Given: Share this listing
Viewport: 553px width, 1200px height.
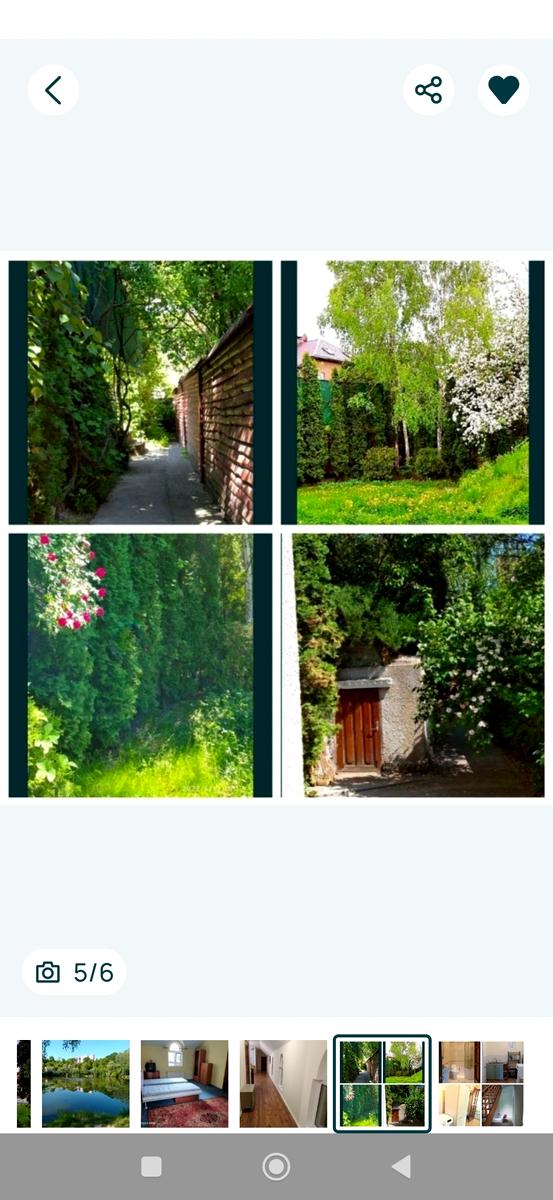Looking at the screenshot, I should coord(429,90).
